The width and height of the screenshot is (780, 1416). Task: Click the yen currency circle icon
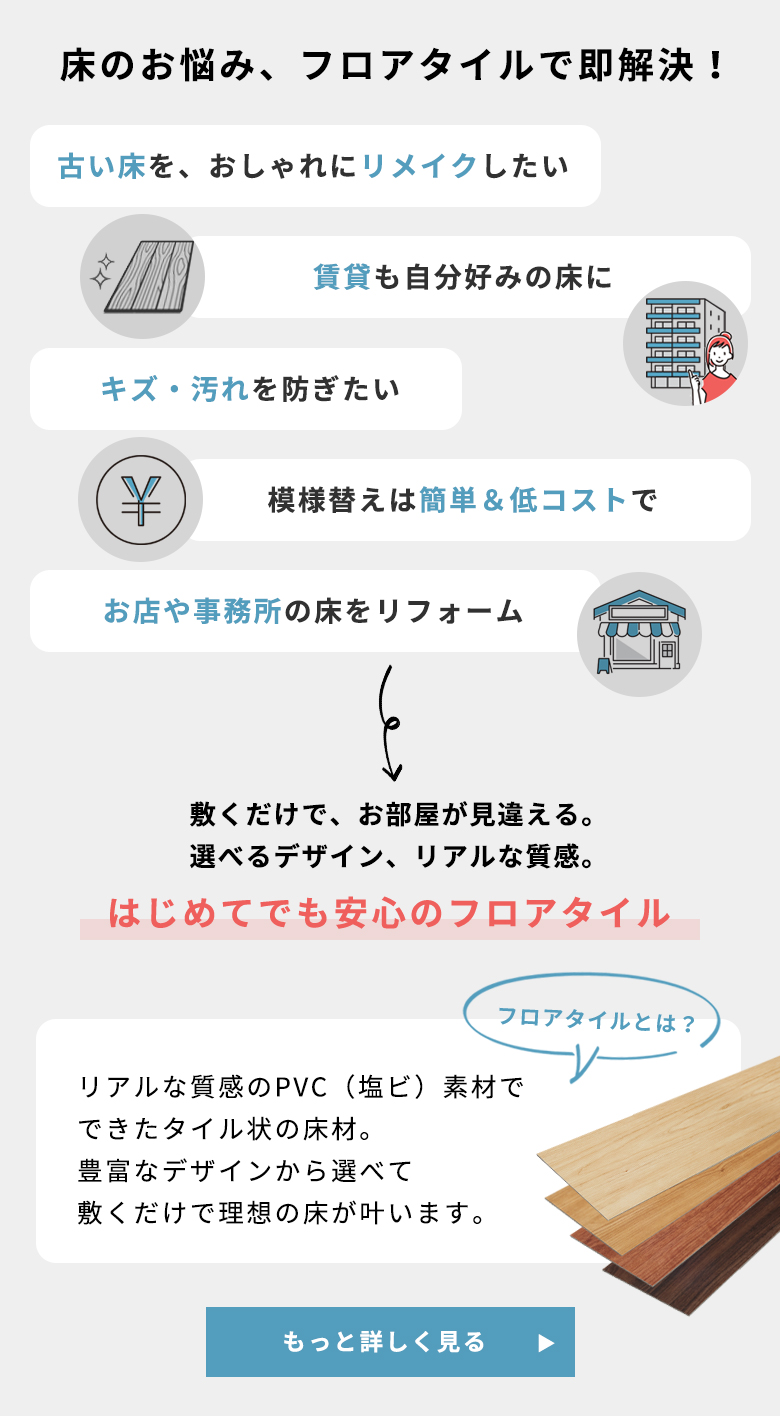(x=140, y=498)
